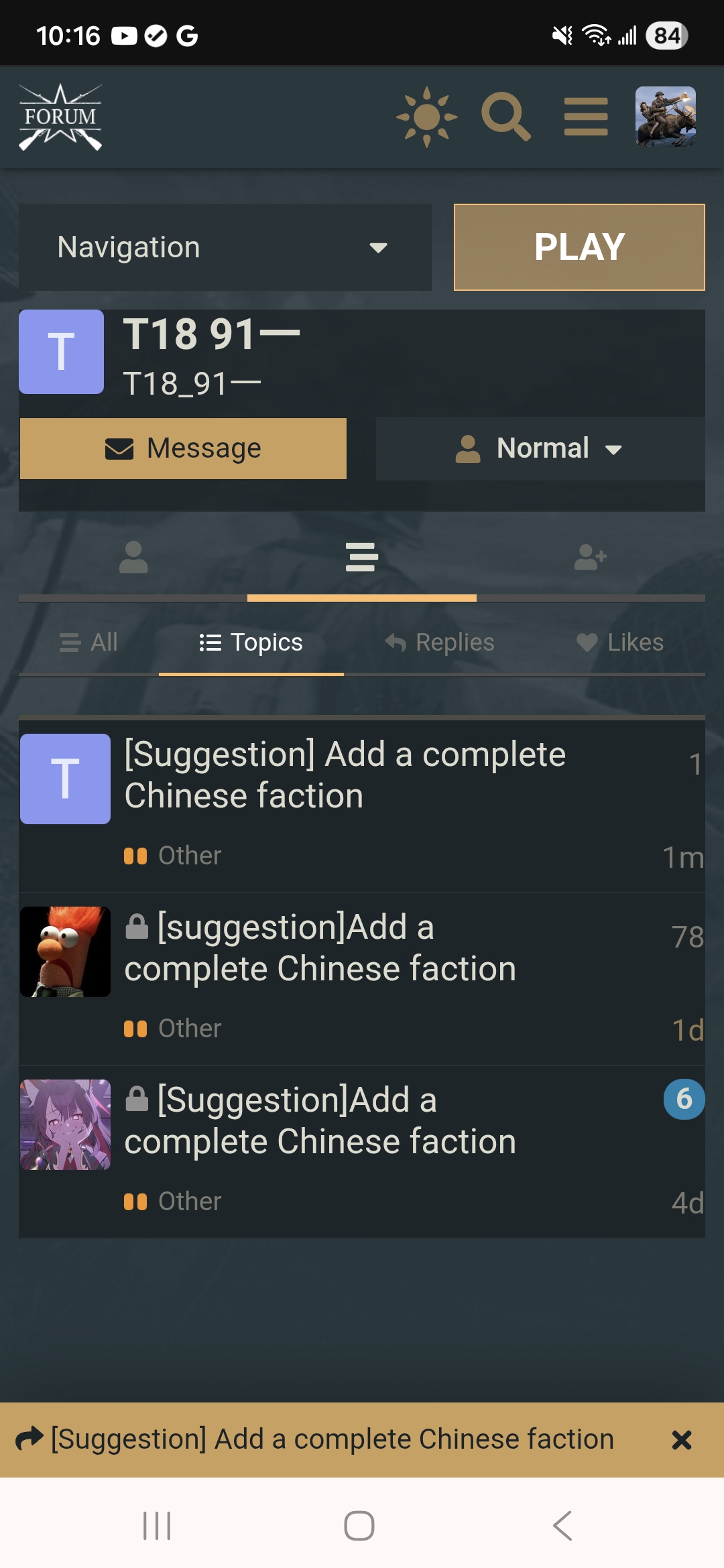The height and width of the screenshot is (1568, 724).
Task: Switch to the summary person tab
Action: [133, 557]
